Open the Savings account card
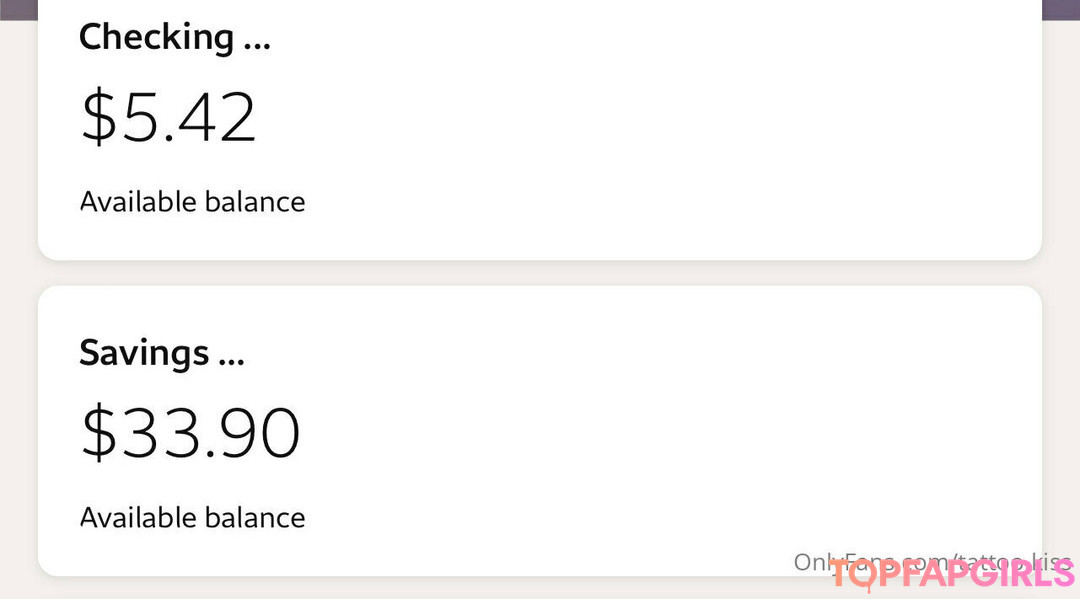The width and height of the screenshot is (1080, 599). click(x=540, y=430)
